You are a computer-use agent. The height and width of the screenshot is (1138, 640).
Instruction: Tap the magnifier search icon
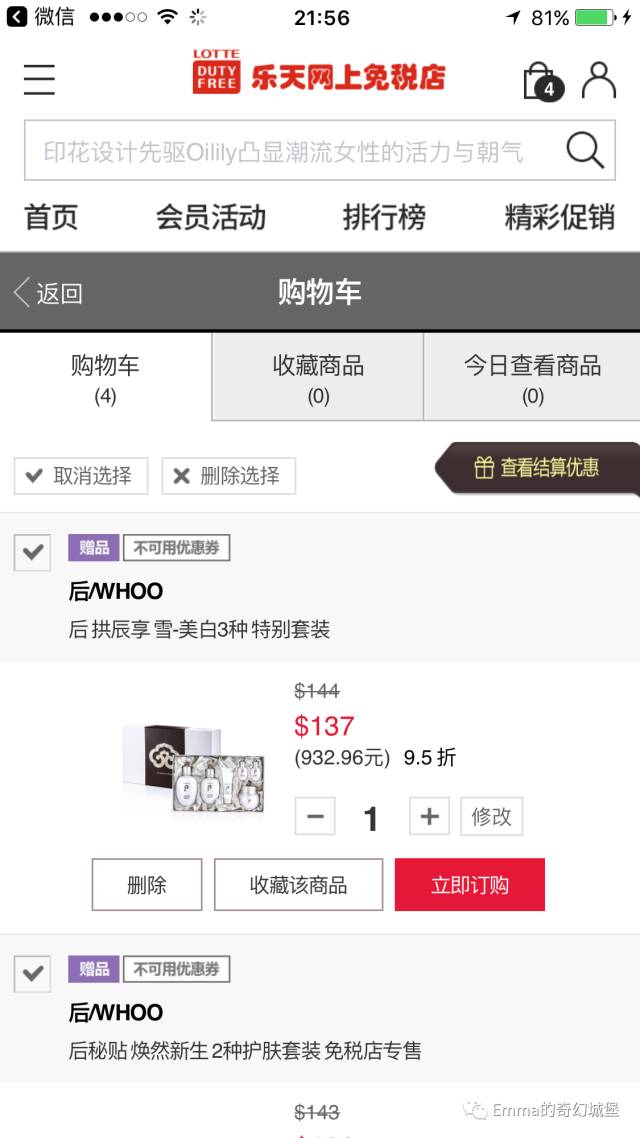coord(585,151)
